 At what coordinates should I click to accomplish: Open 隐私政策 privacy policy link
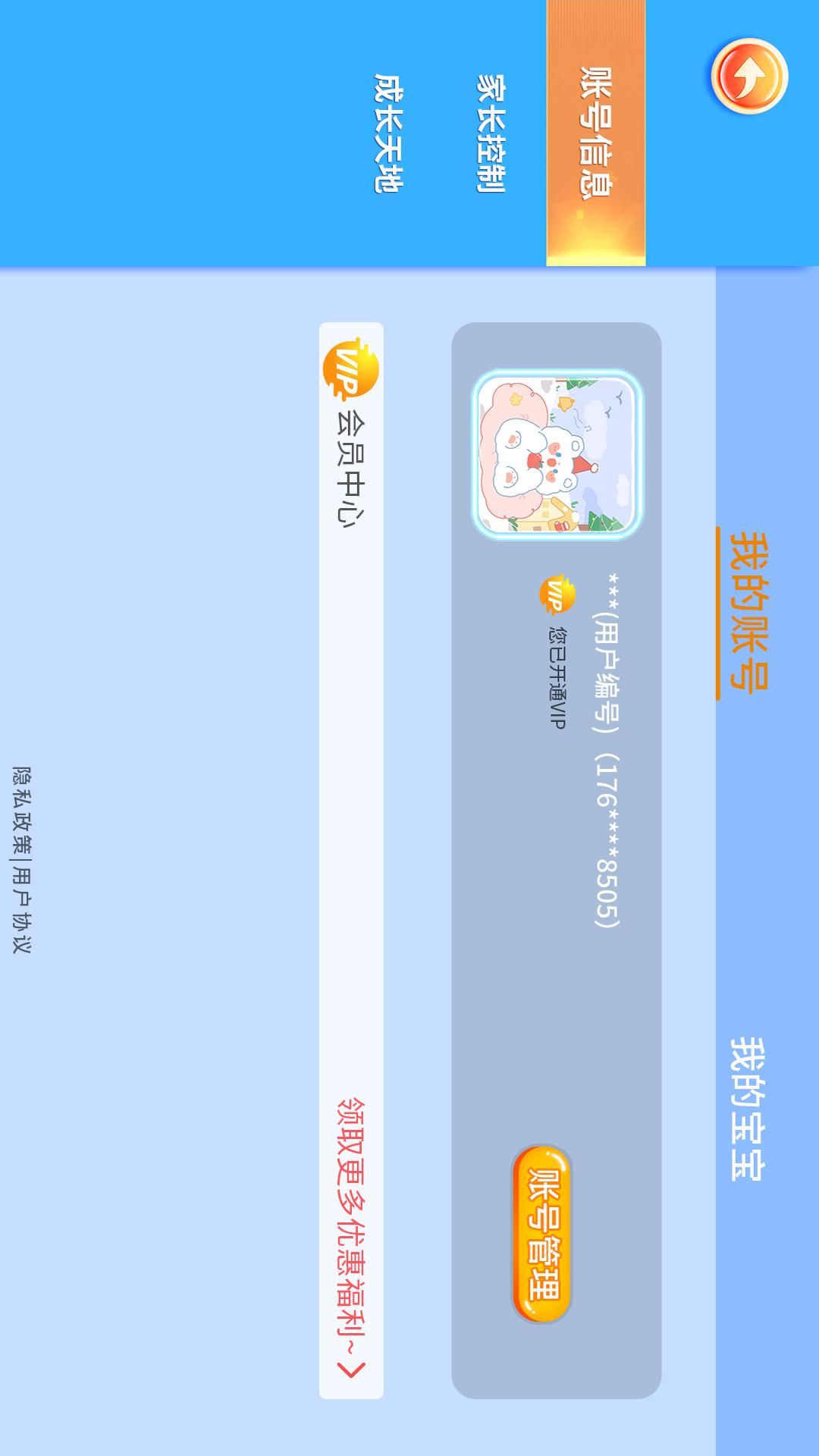pyautogui.click(x=22, y=811)
